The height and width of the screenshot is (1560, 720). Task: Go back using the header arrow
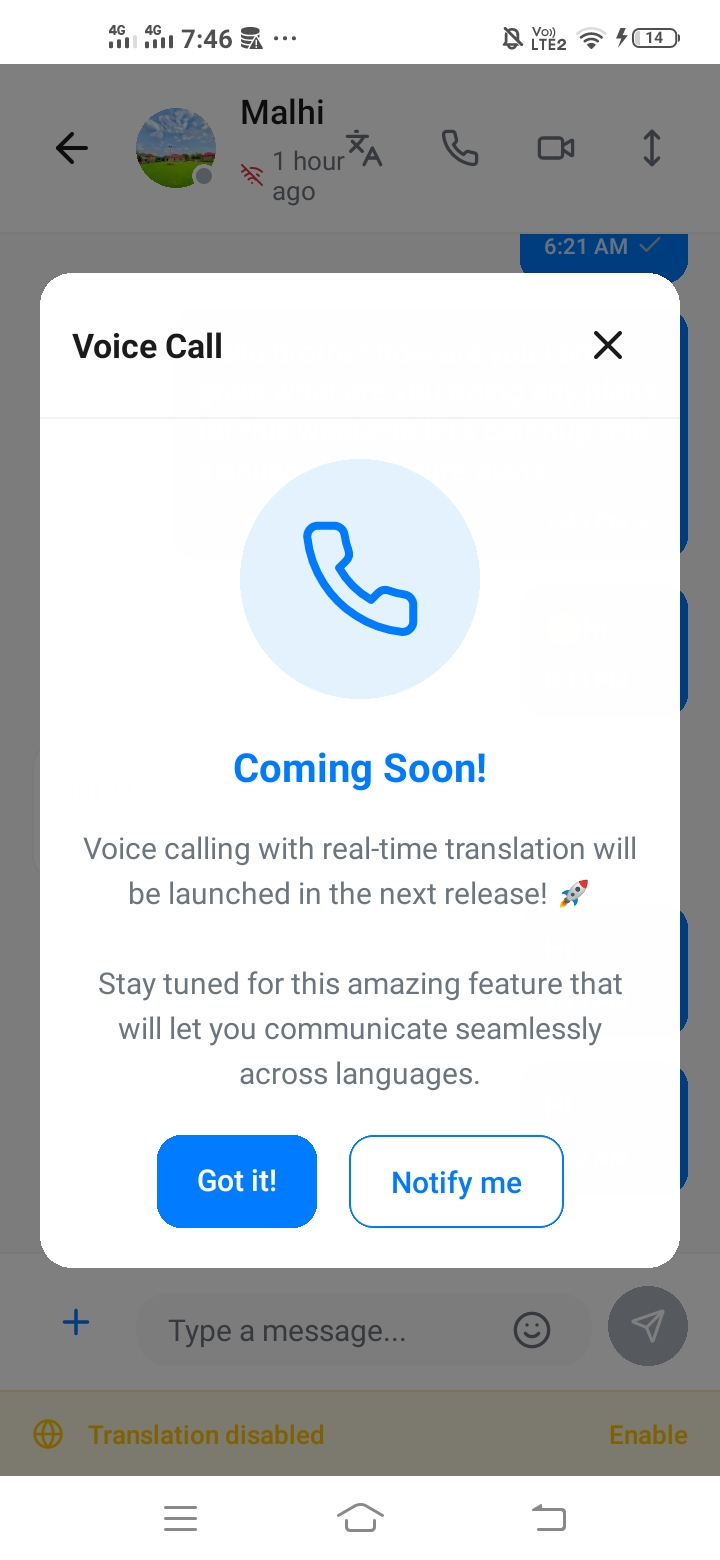(71, 147)
